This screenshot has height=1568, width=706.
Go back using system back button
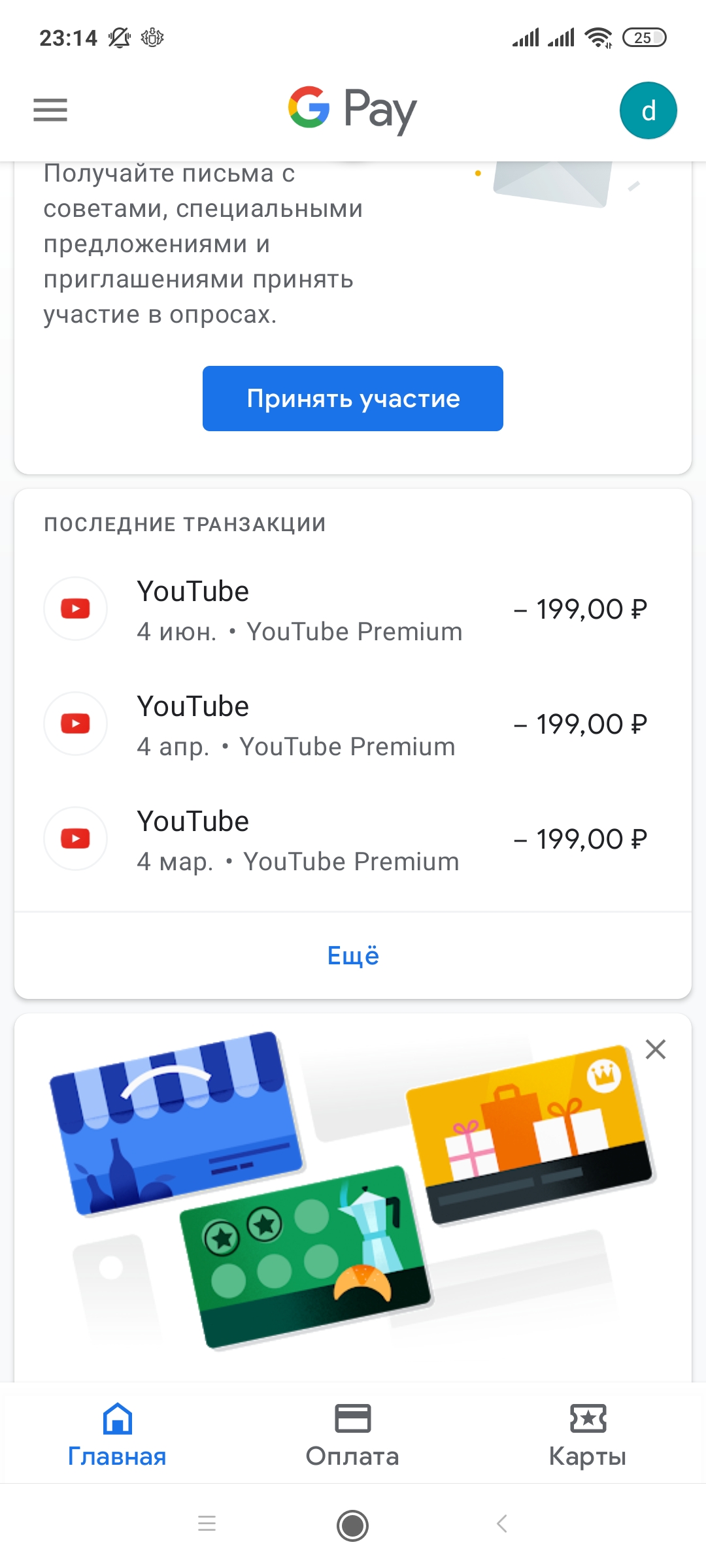(502, 1524)
